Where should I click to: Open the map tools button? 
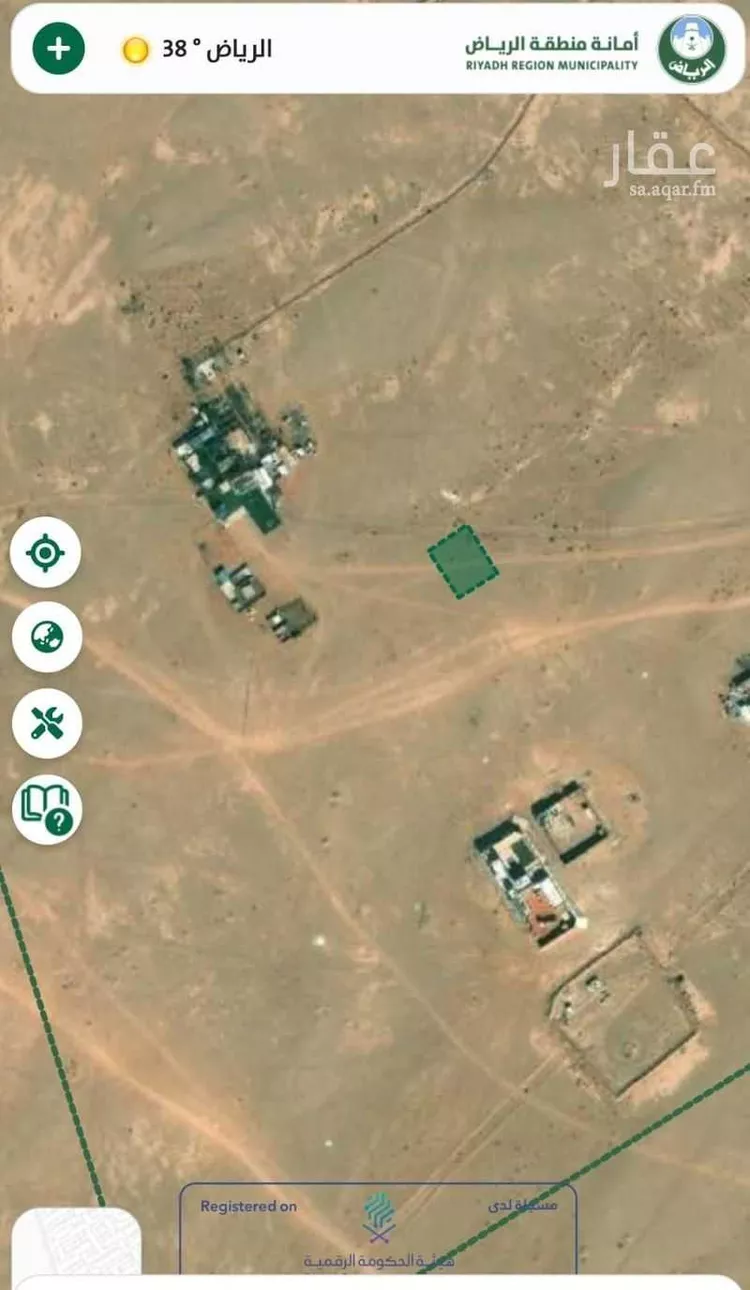[x=46, y=723]
